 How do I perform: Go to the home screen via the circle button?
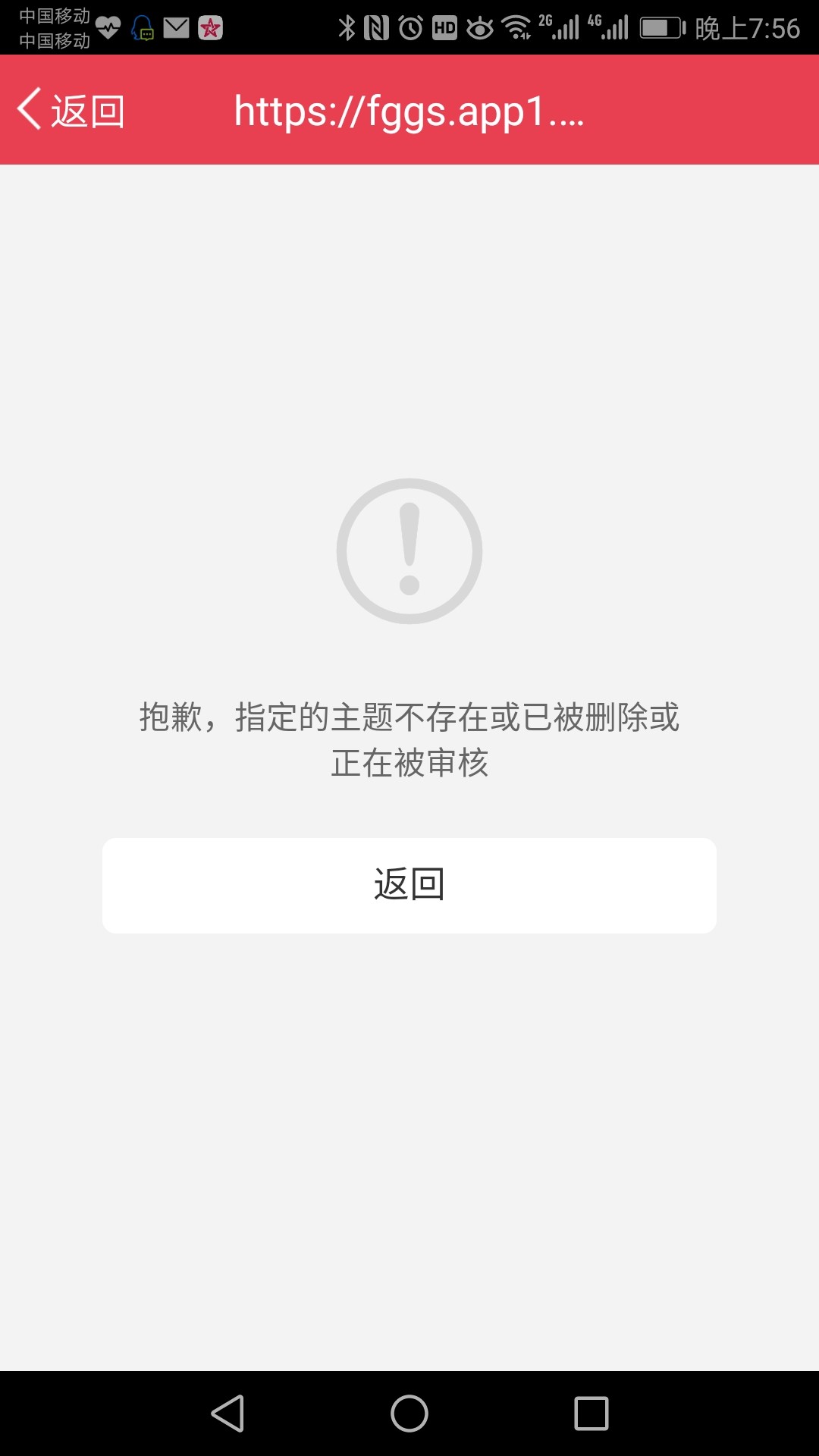coord(409,1414)
